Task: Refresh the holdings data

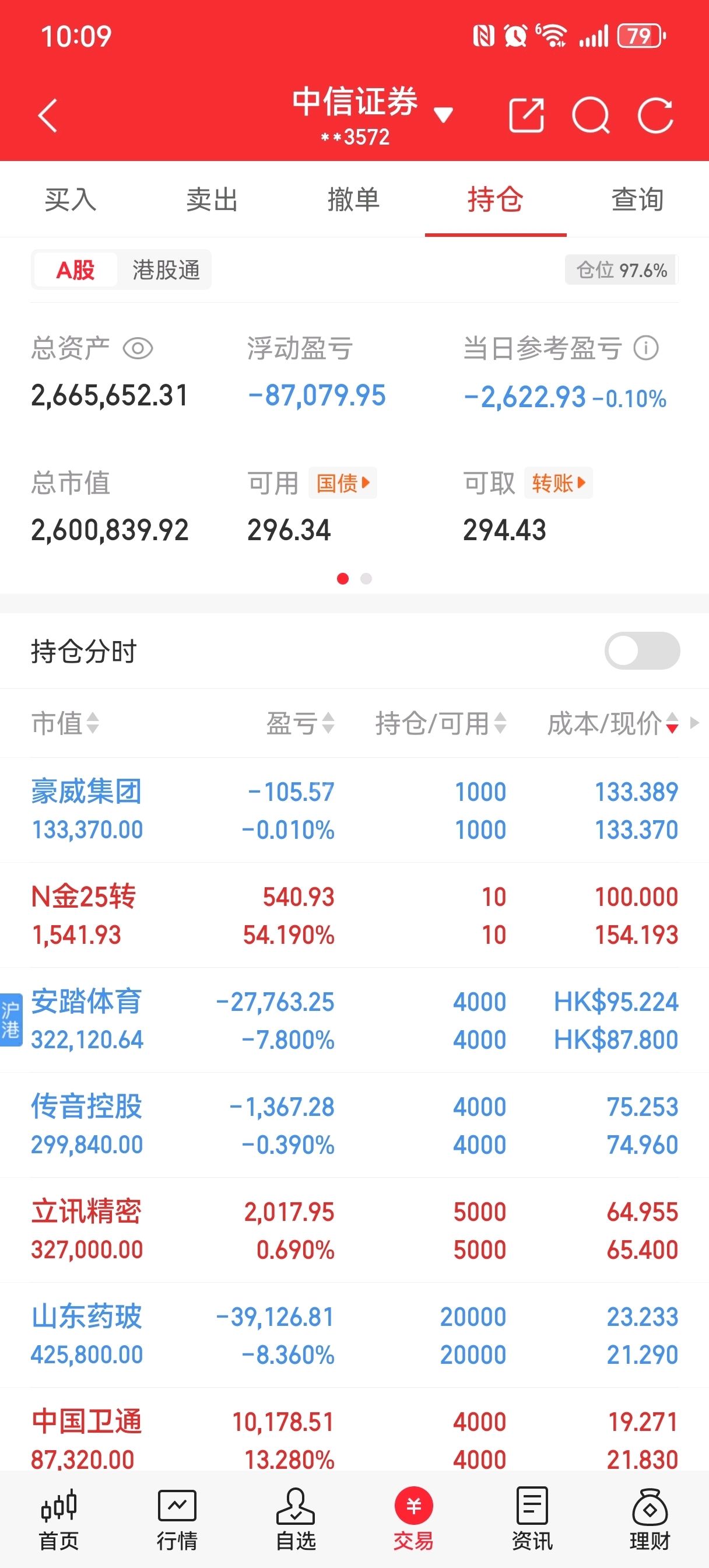Action: click(x=655, y=115)
